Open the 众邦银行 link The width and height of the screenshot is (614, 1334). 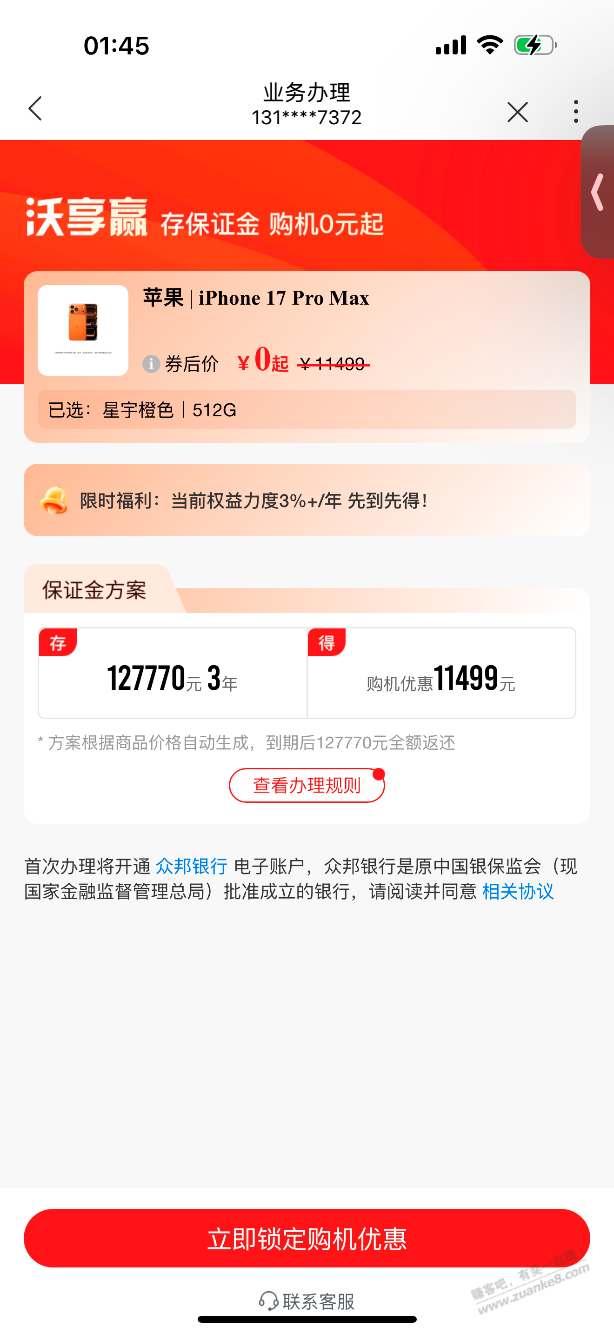[x=191, y=866]
